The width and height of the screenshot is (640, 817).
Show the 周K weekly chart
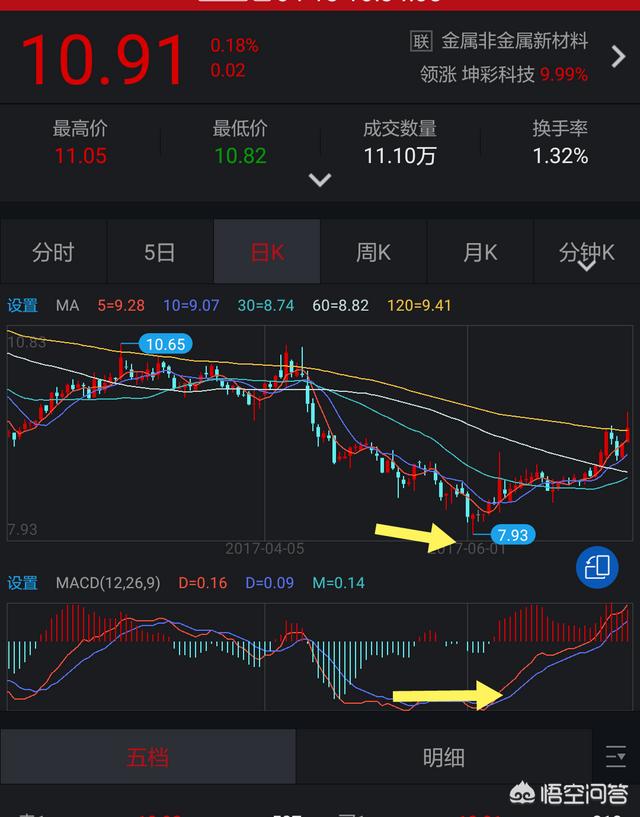pos(373,253)
